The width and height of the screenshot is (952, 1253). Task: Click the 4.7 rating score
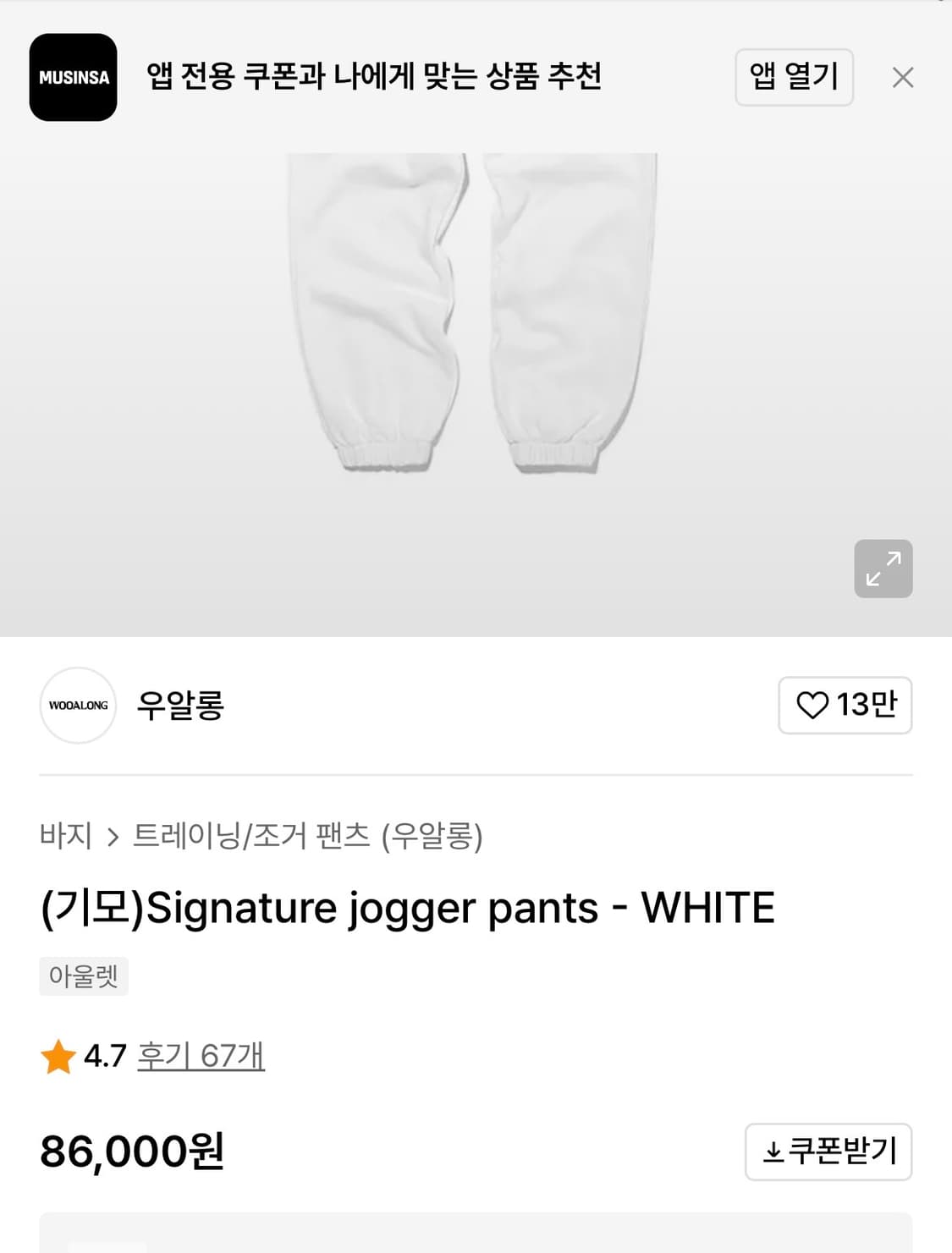102,1056
